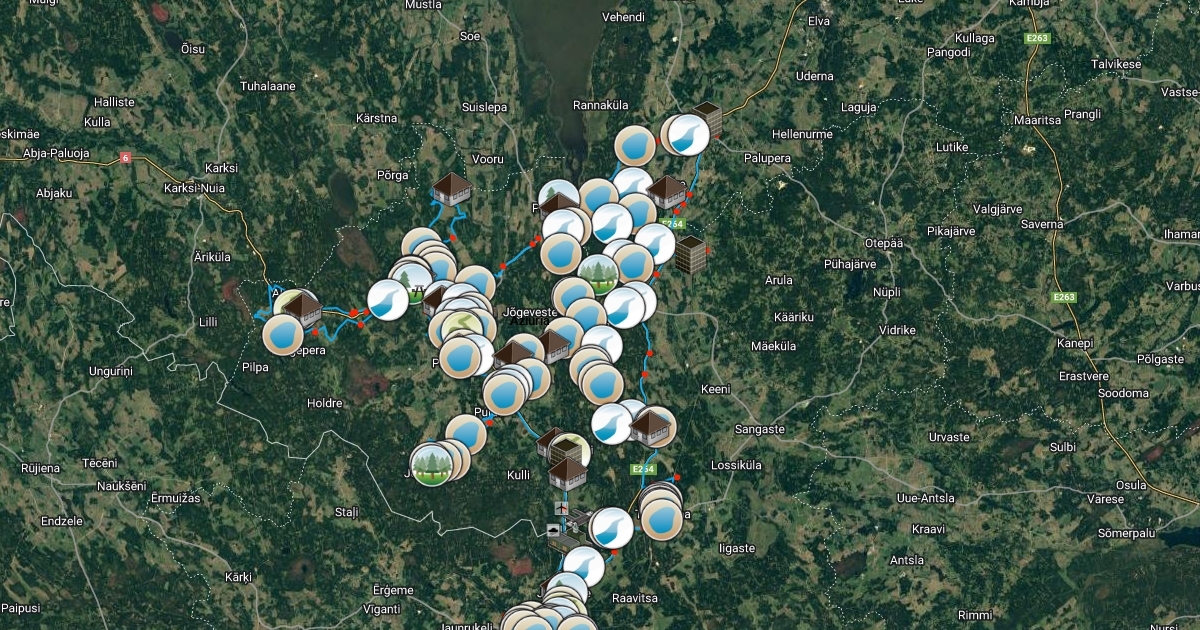
Task: Select the tall building marker near Palupera
Action: [x=708, y=118]
